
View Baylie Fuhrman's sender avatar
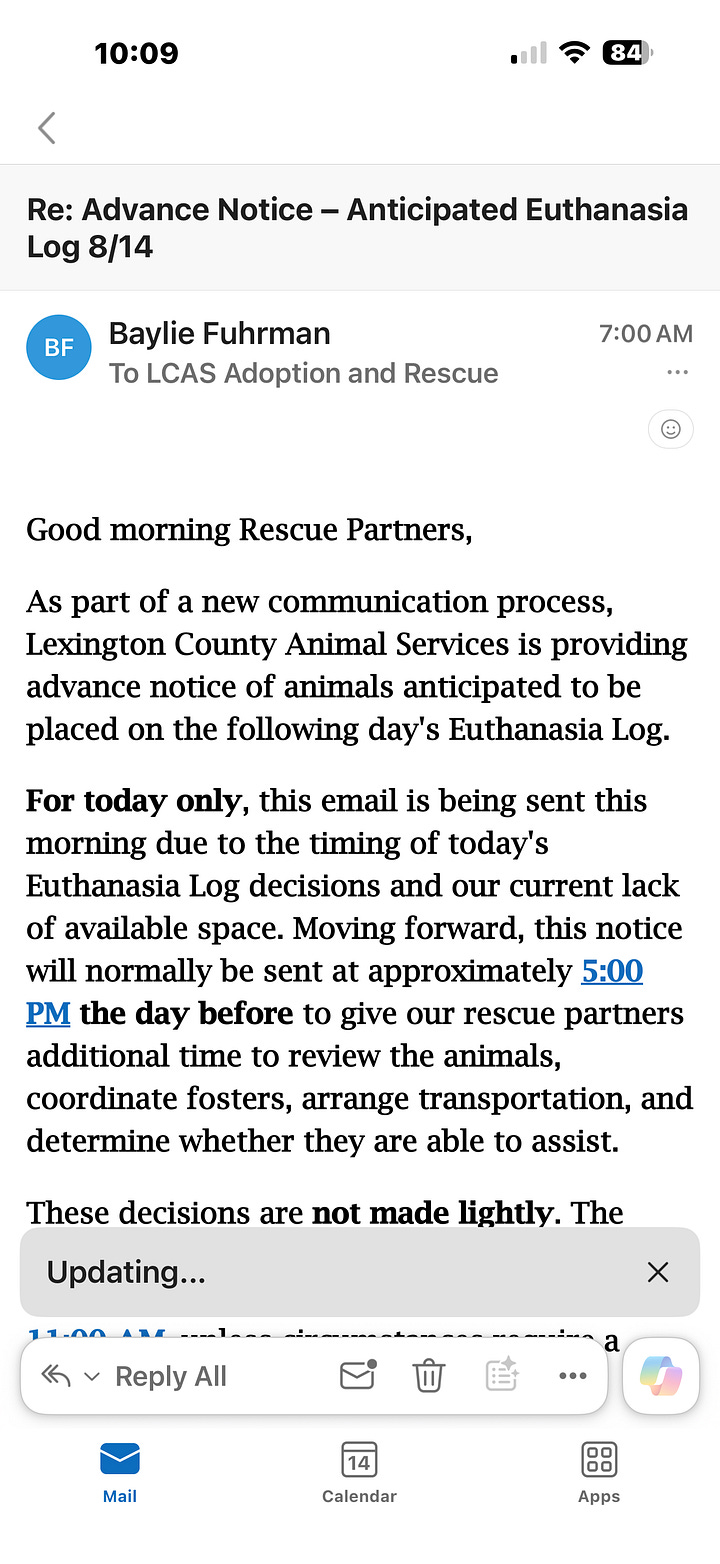(x=59, y=347)
